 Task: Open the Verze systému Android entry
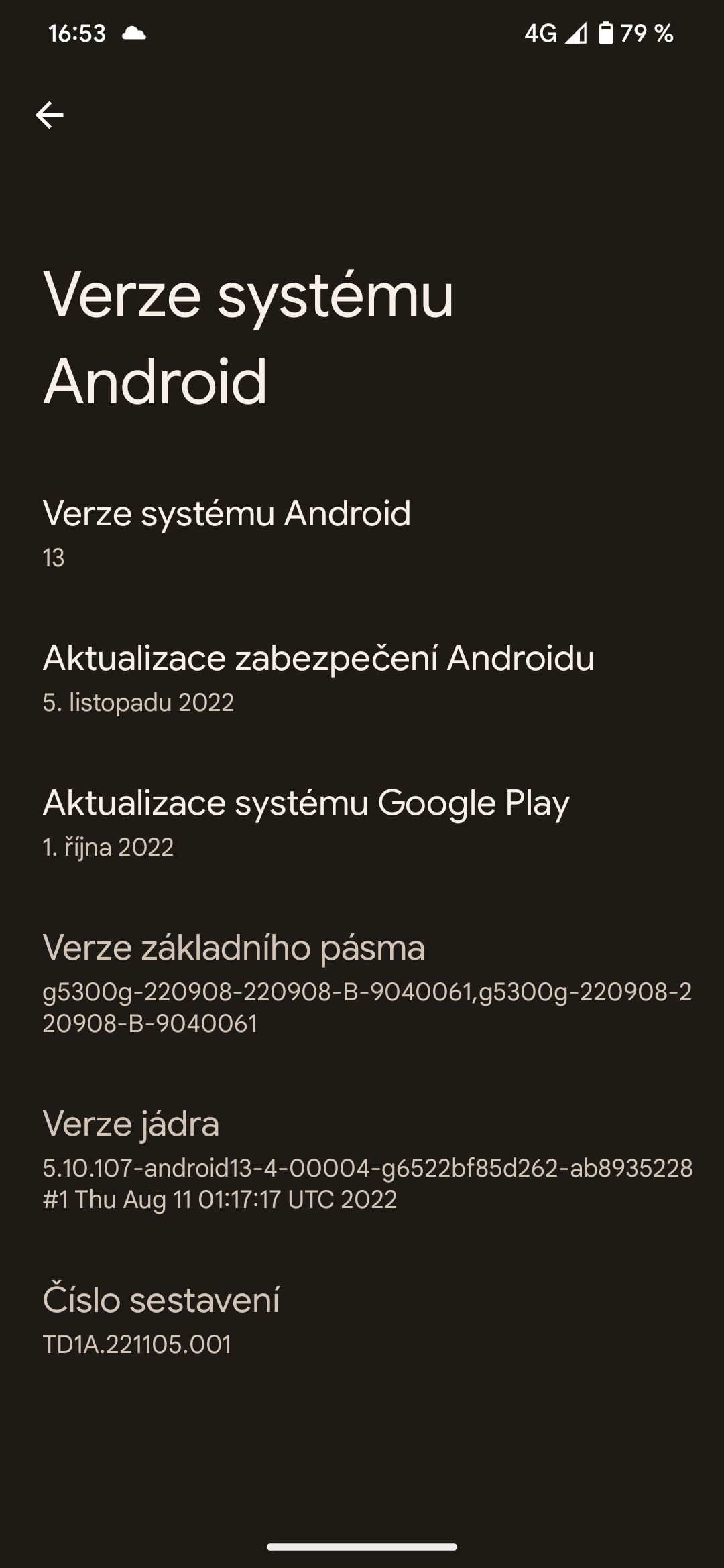tap(228, 514)
